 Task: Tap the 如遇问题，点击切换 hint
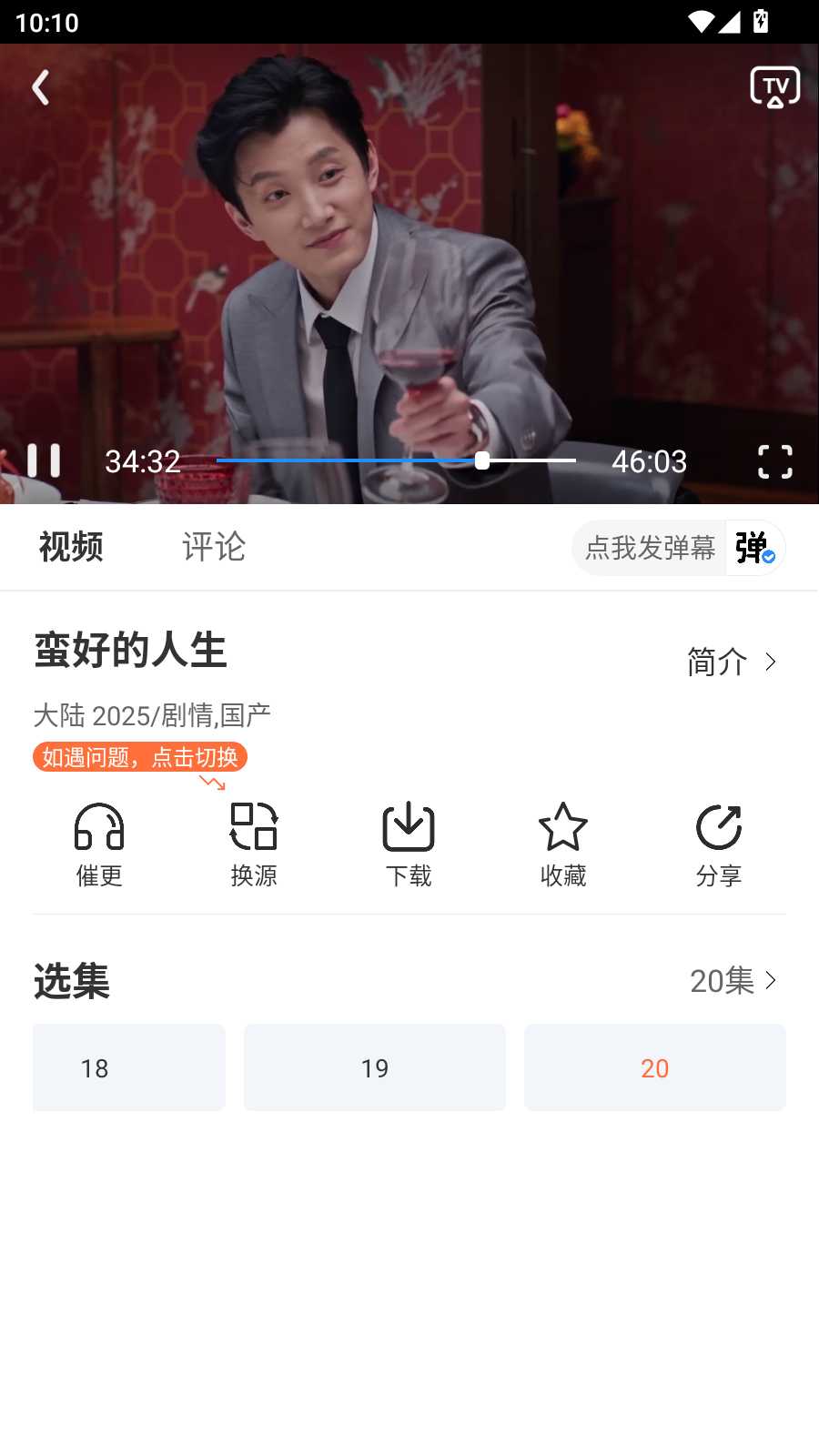point(140,757)
